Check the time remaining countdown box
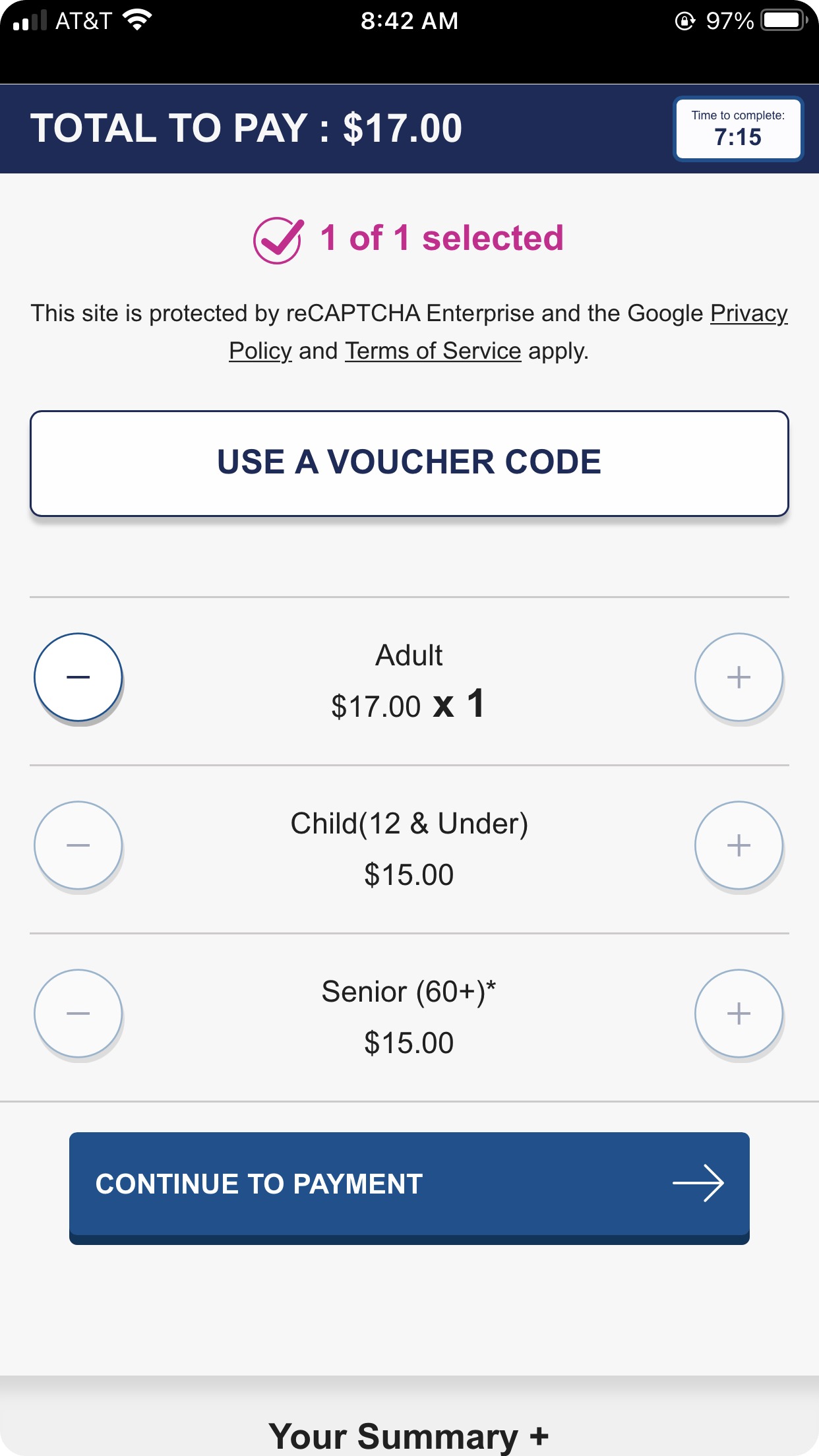 click(737, 129)
